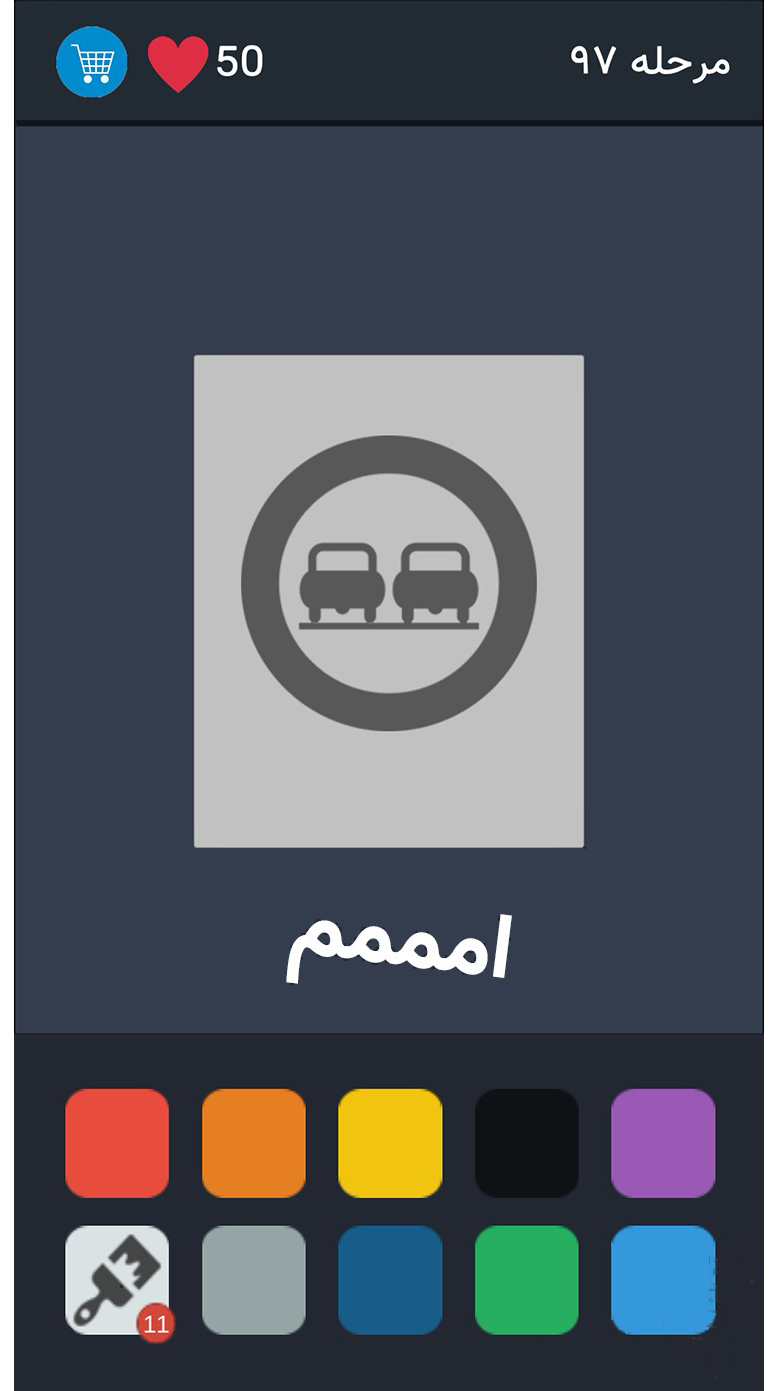The height and width of the screenshot is (1391, 778).
Task: Select the red color swatch
Action: (117, 1143)
